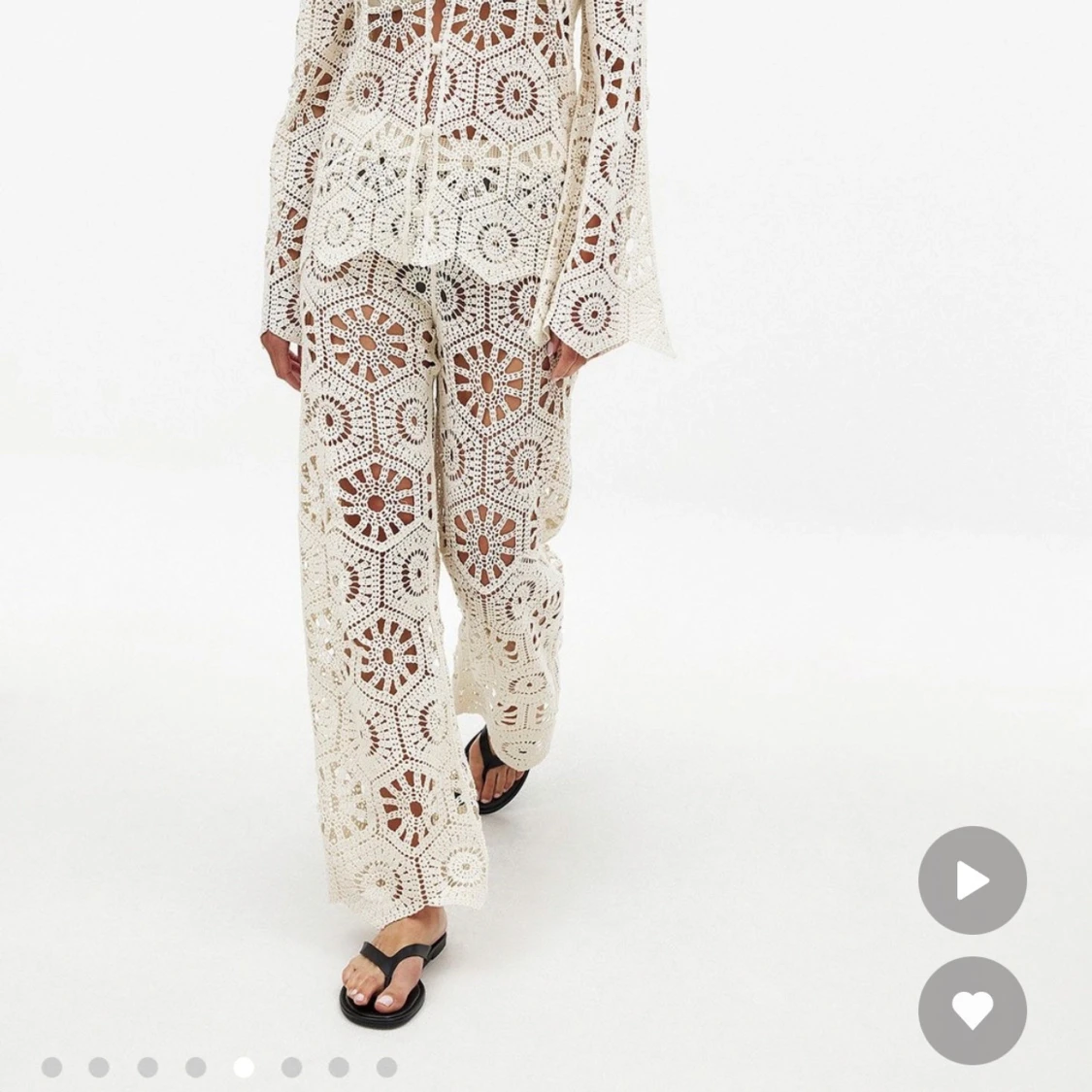Open the crochet outfit product image
The width and height of the screenshot is (1092, 1092).
(466, 485)
